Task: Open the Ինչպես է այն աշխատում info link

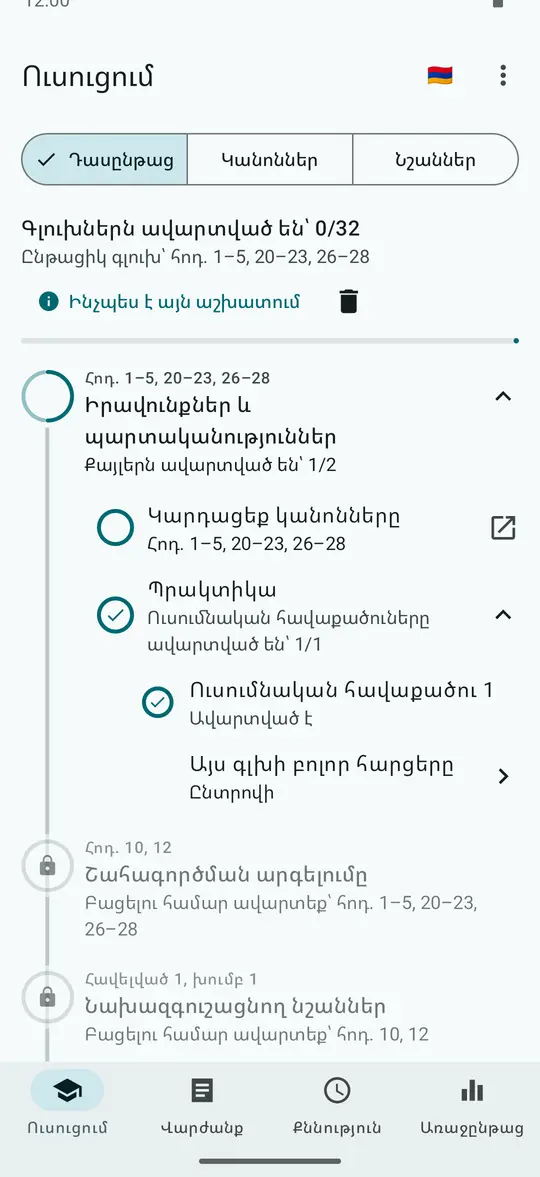Action: tap(170, 302)
